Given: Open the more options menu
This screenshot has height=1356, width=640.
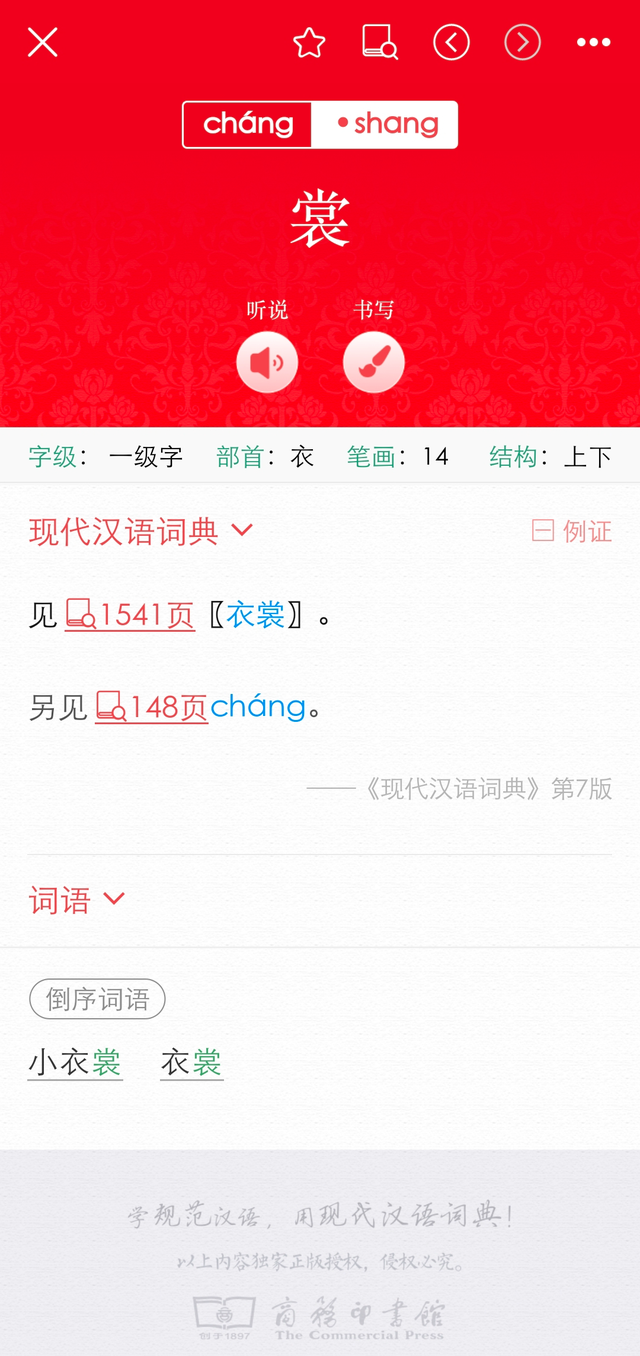Looking at the screenshot, I should pyautogui.click(x=593, y=42).
